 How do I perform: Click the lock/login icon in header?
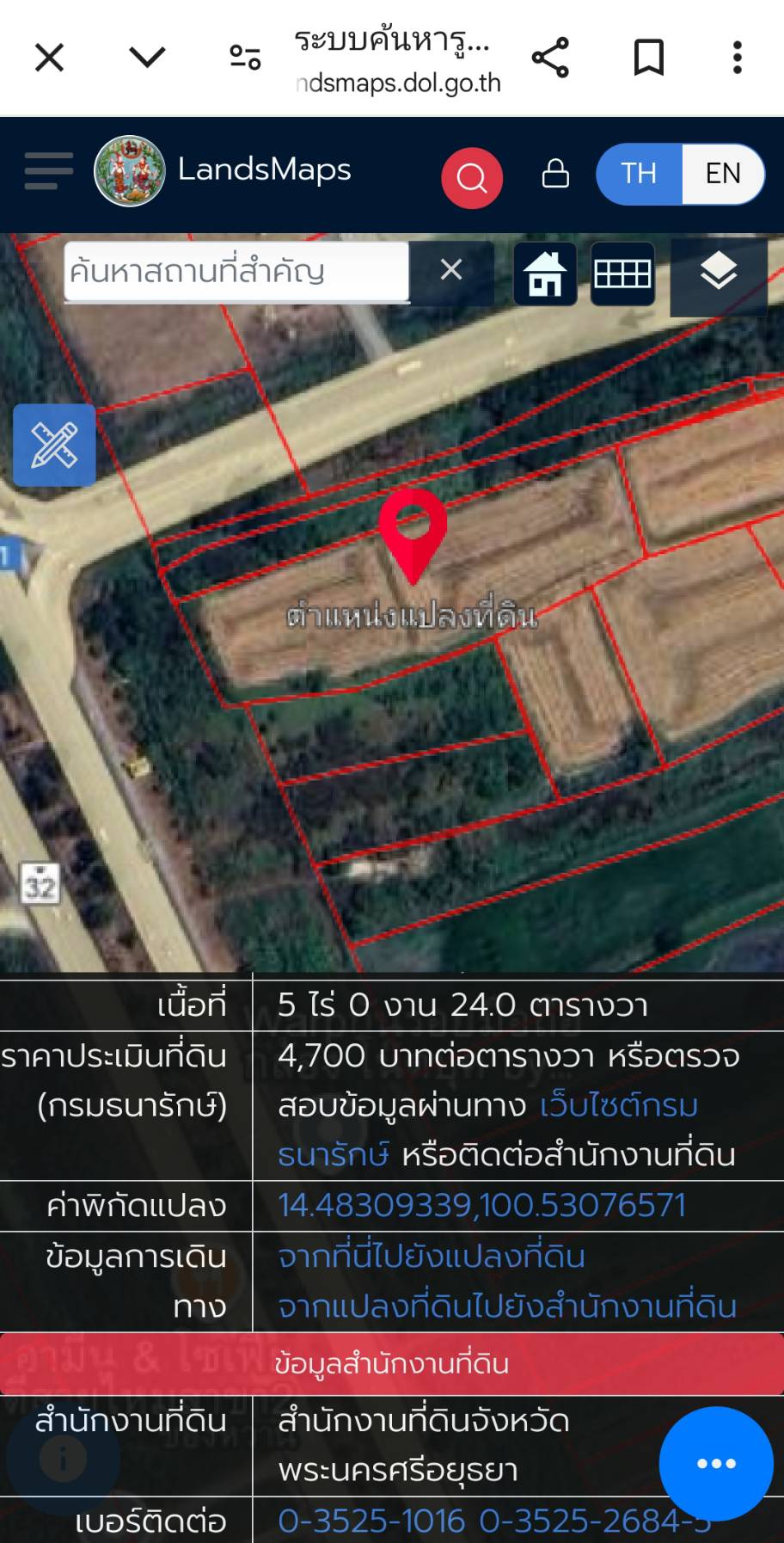coord(555,174)
